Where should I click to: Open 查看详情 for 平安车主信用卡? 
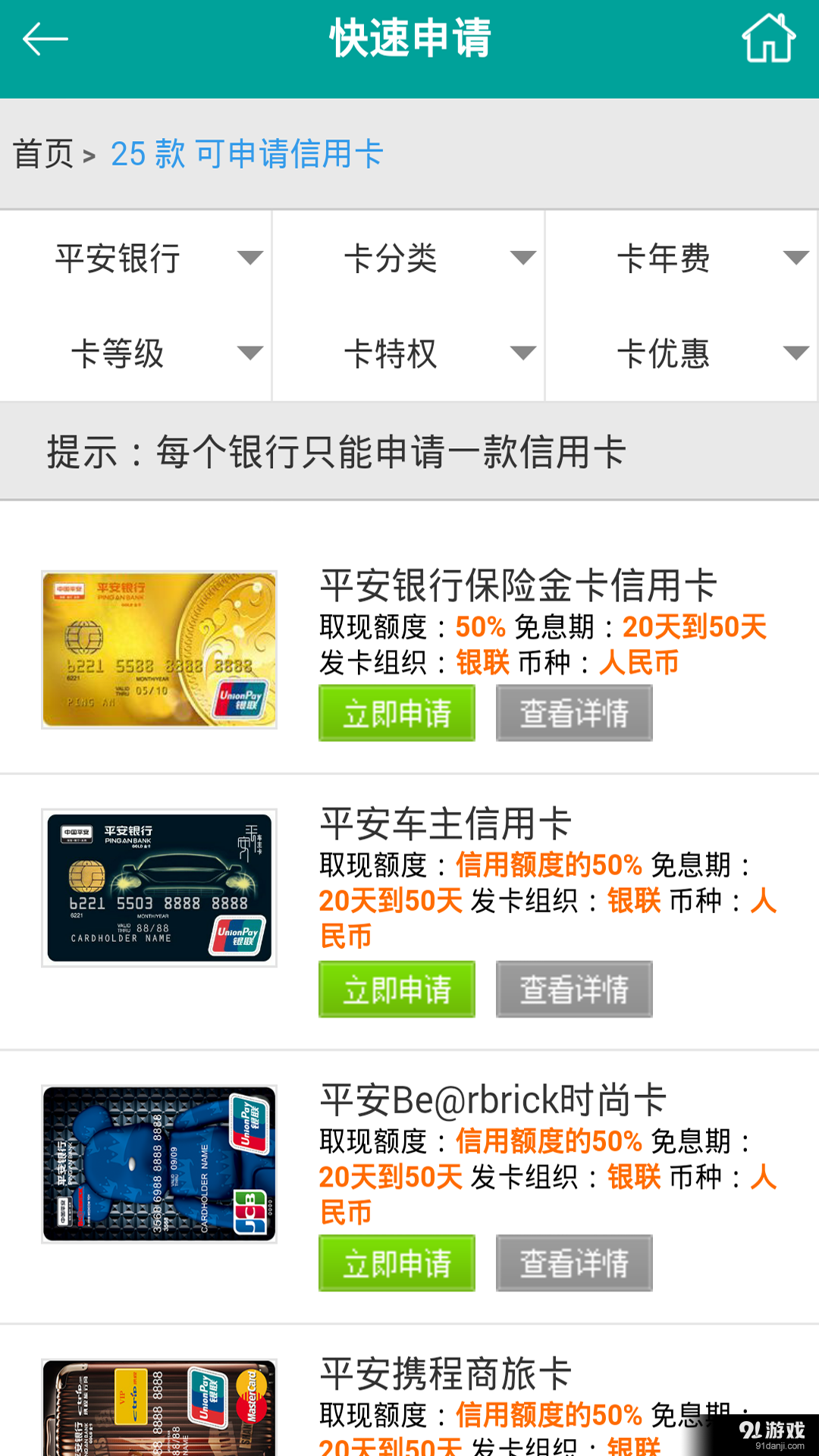click(x=574, y=990)
